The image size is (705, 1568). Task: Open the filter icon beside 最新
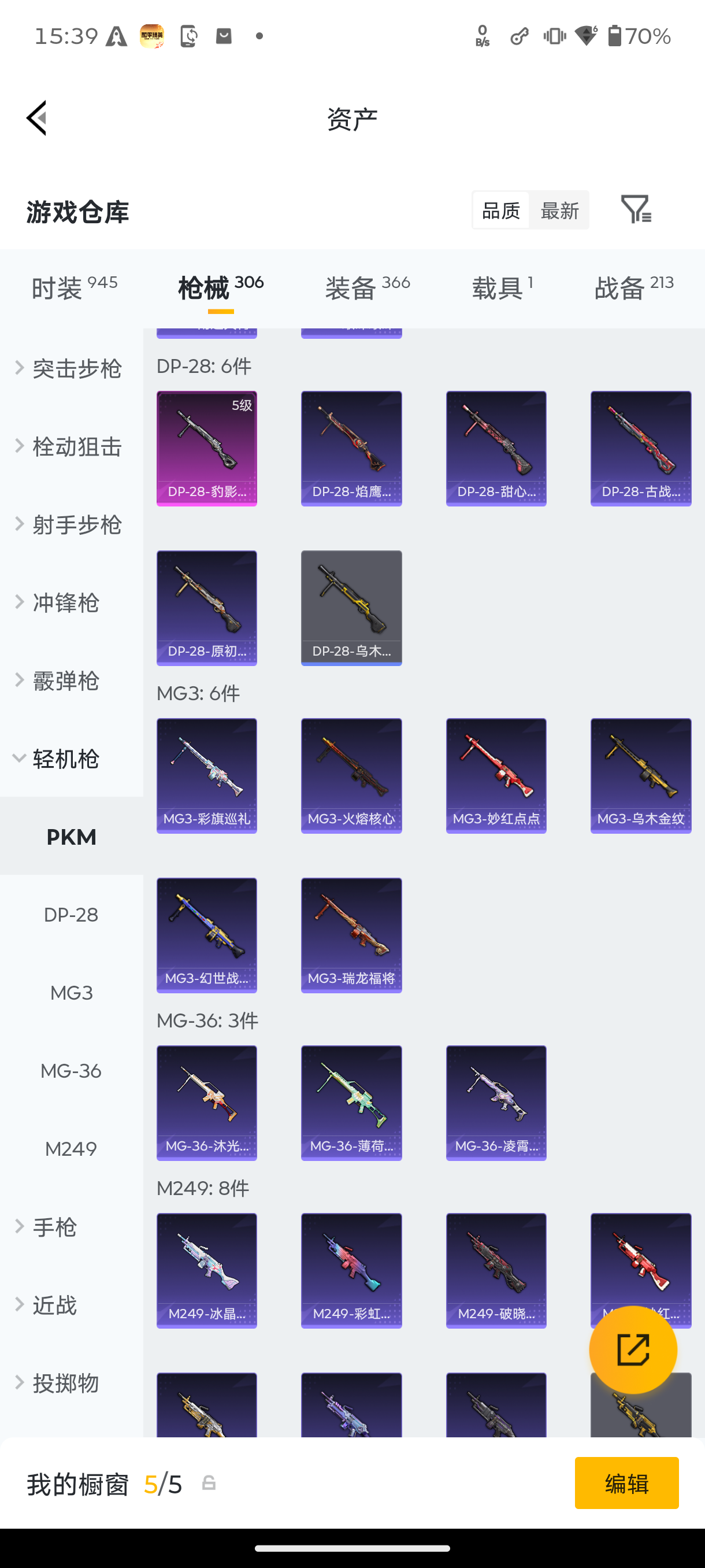click(x=636, y=210)
